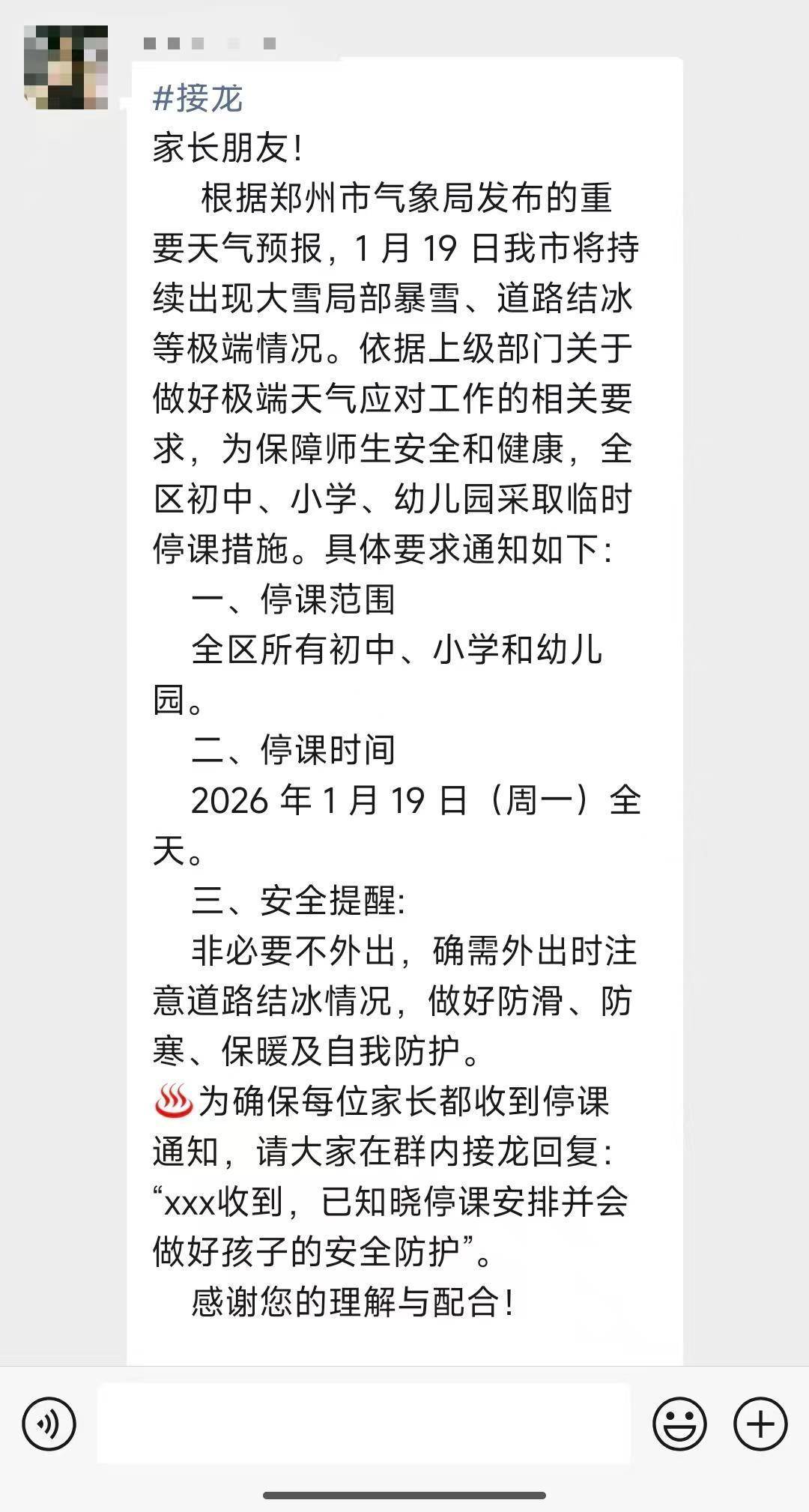
Task: Open the plus attachments menu
Action: tap(760, 1423)
